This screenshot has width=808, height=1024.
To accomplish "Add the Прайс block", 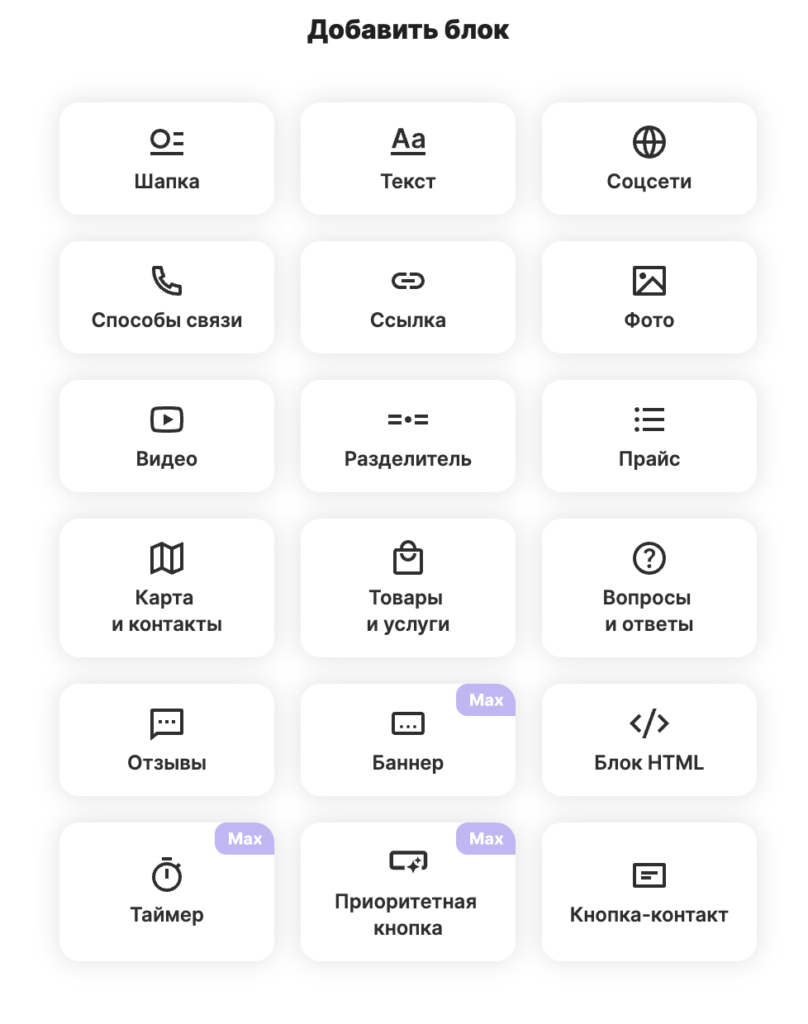I will (x=649, y=437).
